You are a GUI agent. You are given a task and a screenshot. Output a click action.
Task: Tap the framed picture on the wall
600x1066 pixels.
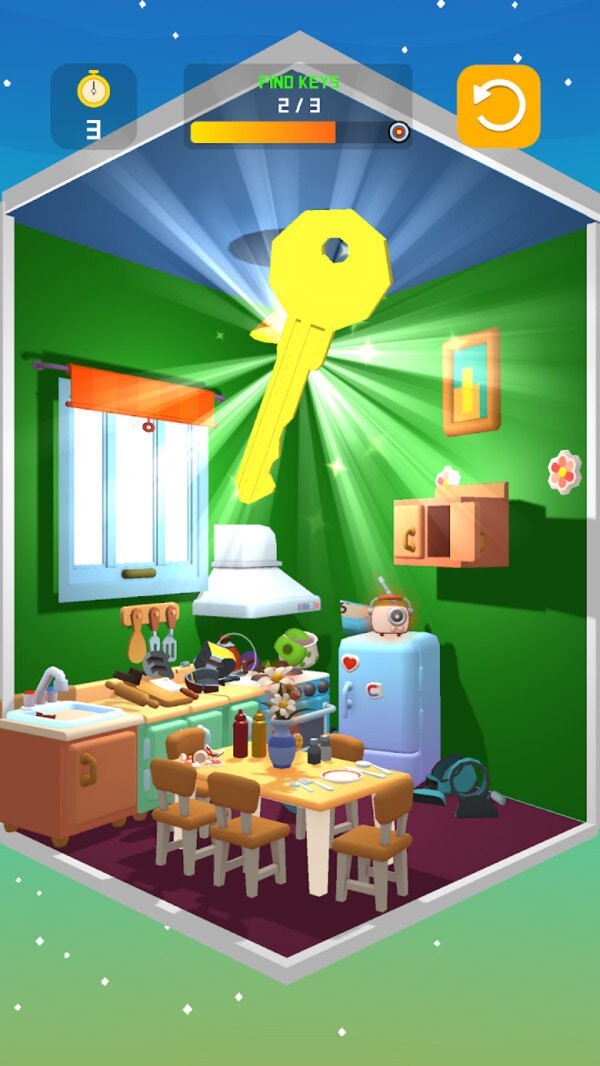point(471,381)
